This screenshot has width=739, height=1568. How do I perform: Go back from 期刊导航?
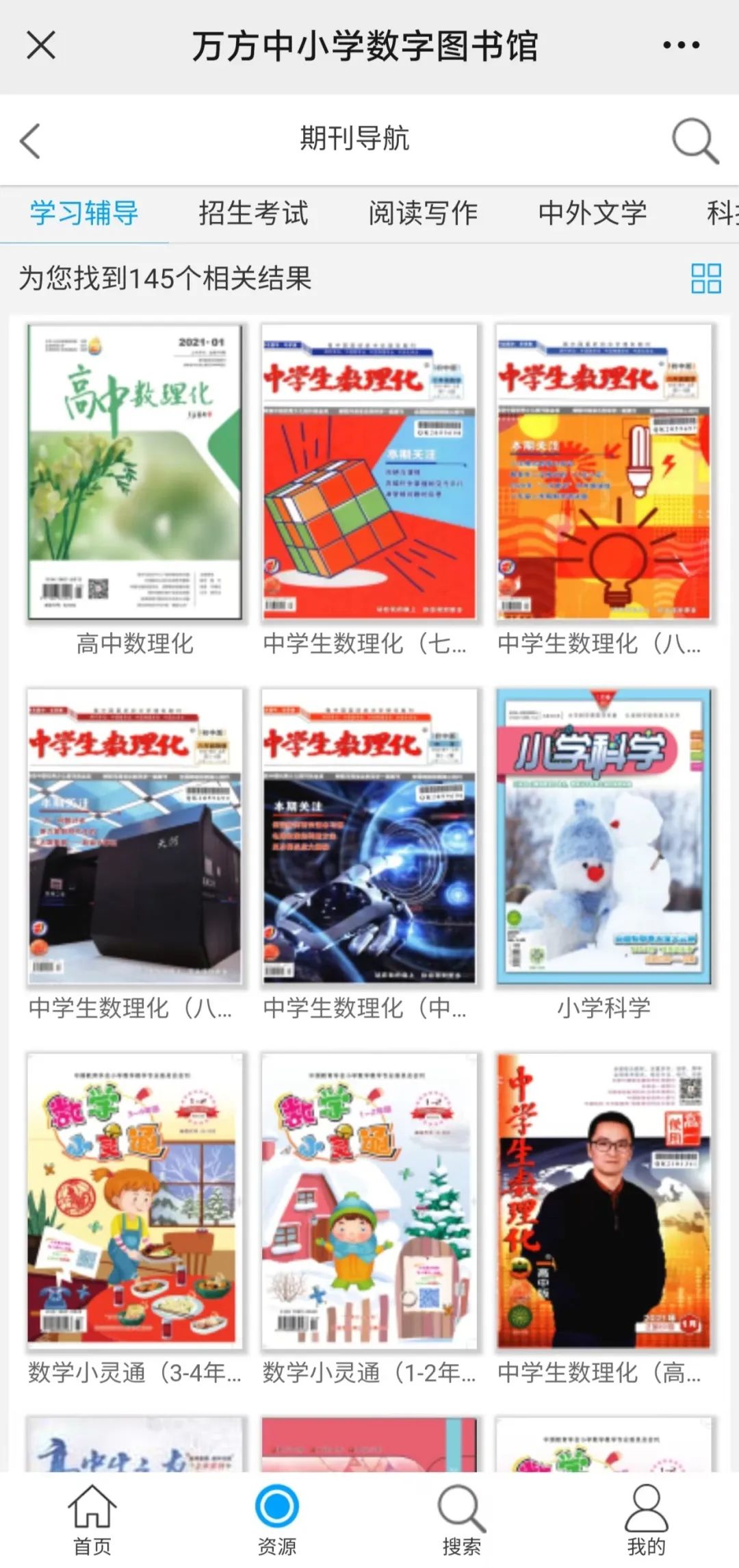click(x=31, y=141)
